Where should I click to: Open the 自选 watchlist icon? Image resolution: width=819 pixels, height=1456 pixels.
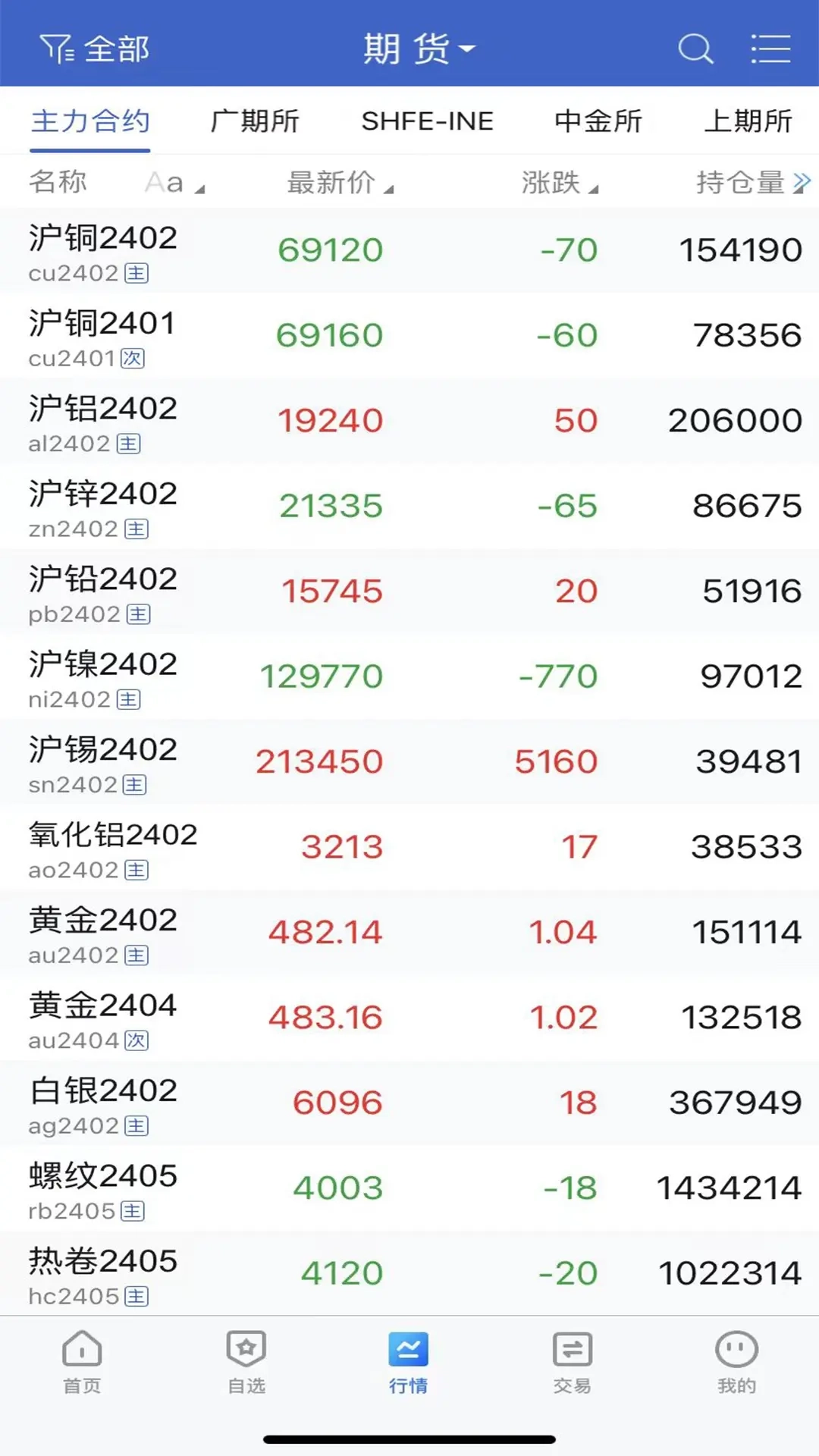coord(245,1361)
